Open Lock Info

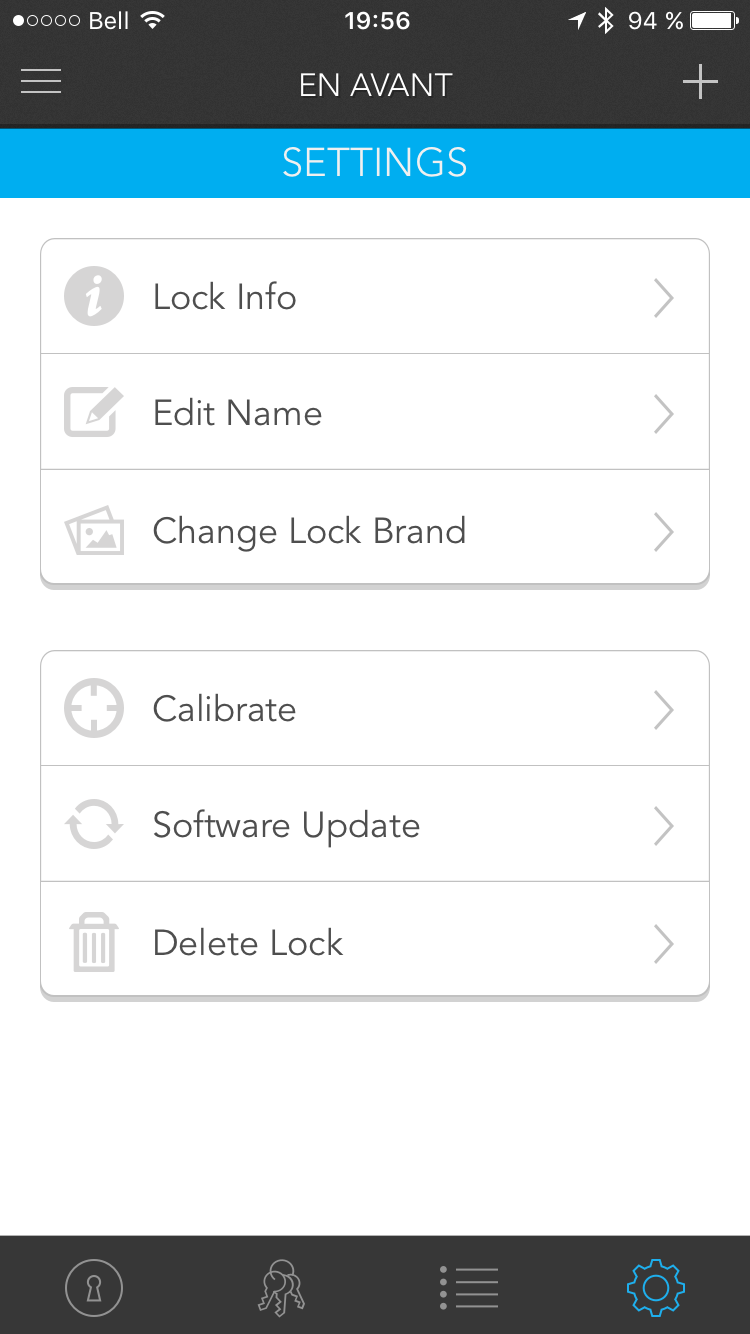click(374, 297)
